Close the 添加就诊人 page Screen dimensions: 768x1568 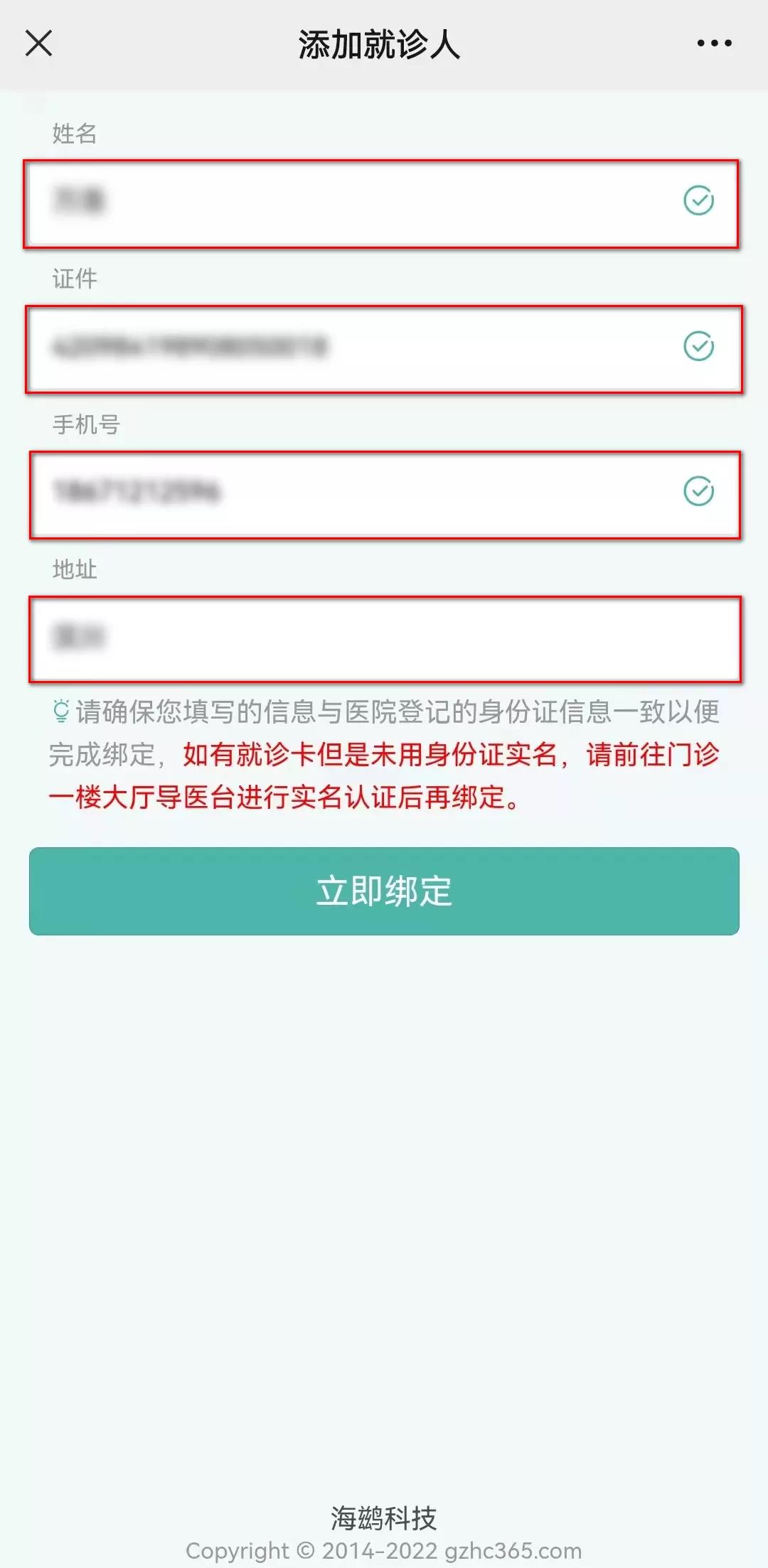point(39,43)
